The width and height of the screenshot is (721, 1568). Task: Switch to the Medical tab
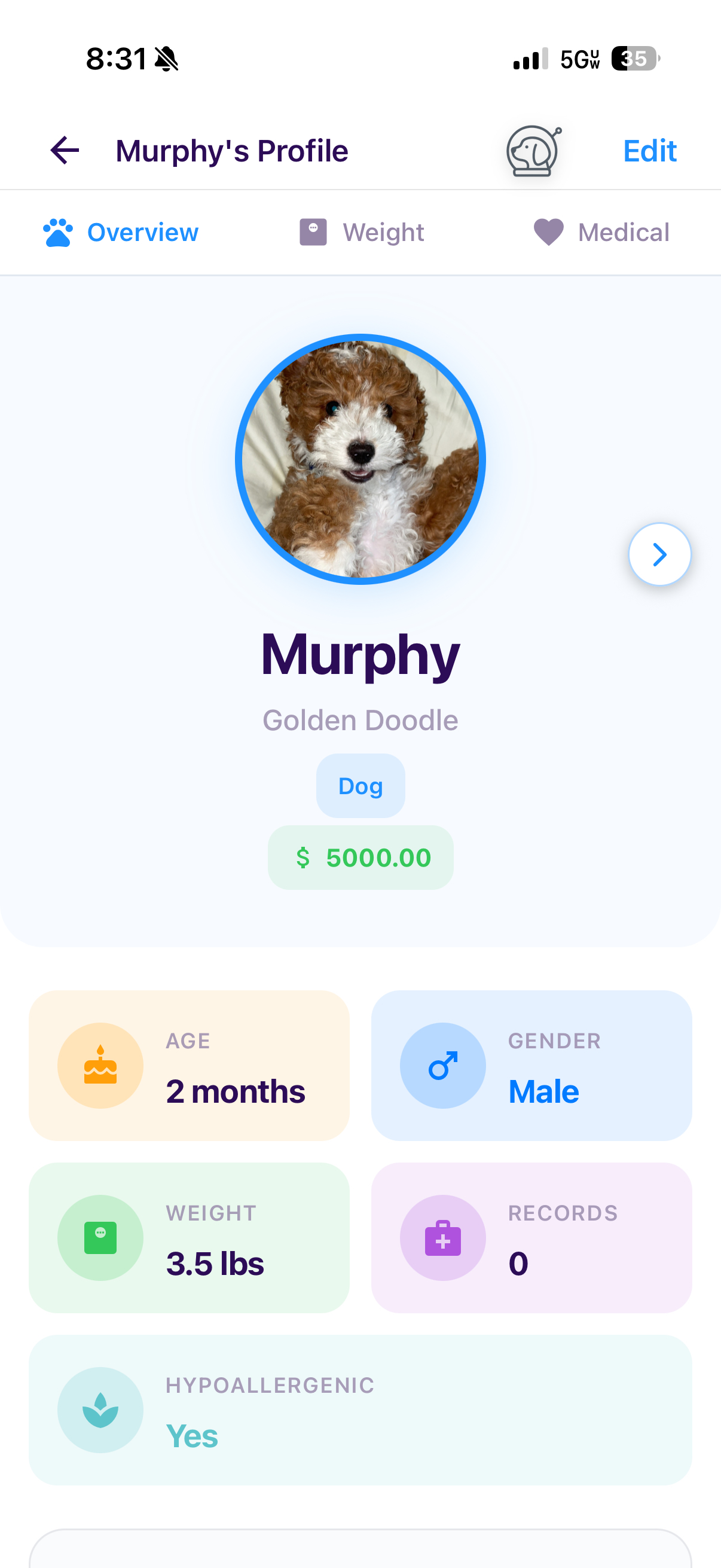click(601, 233)
